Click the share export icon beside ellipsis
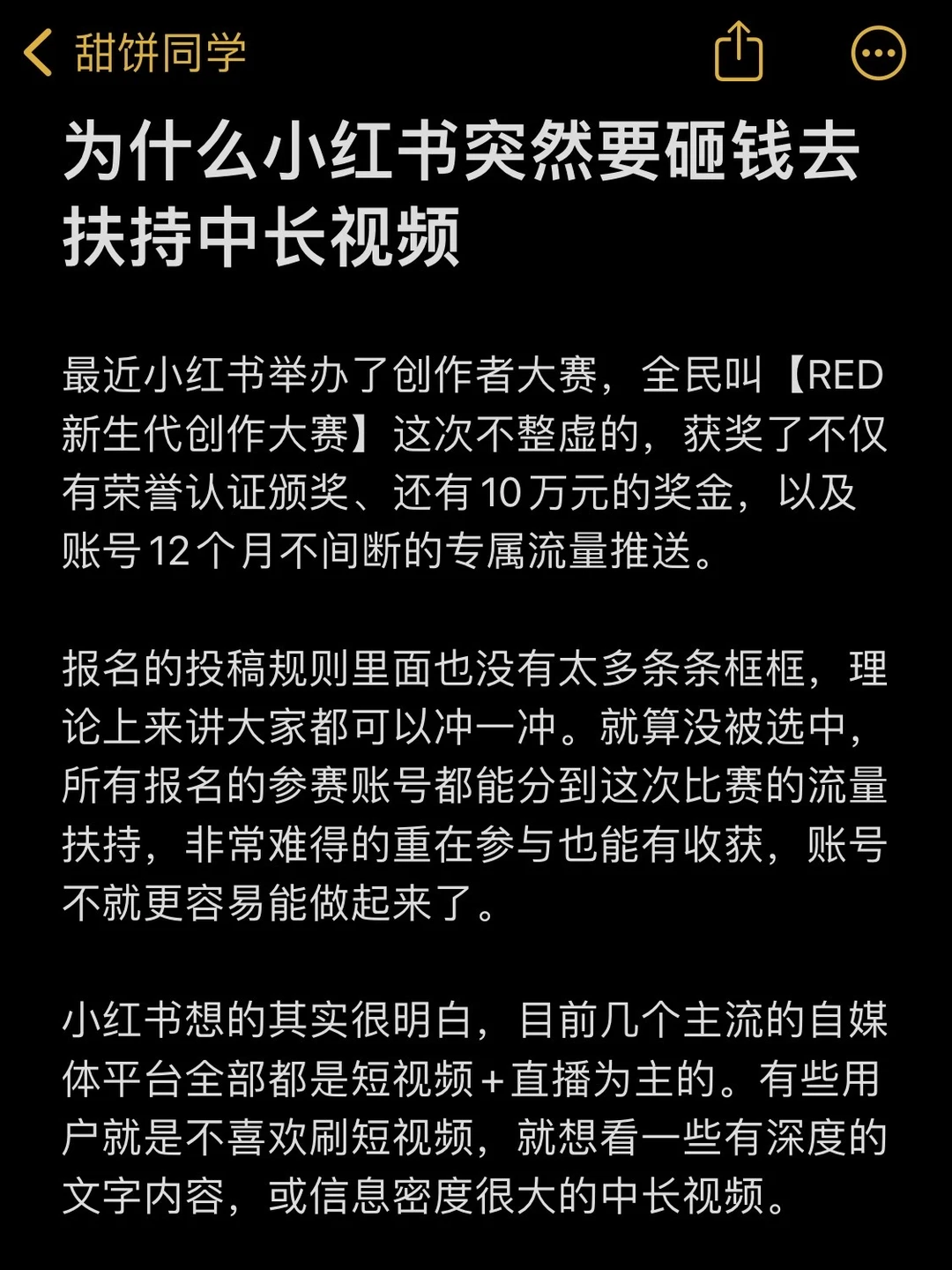952x1270 pixels. (740, 53)
